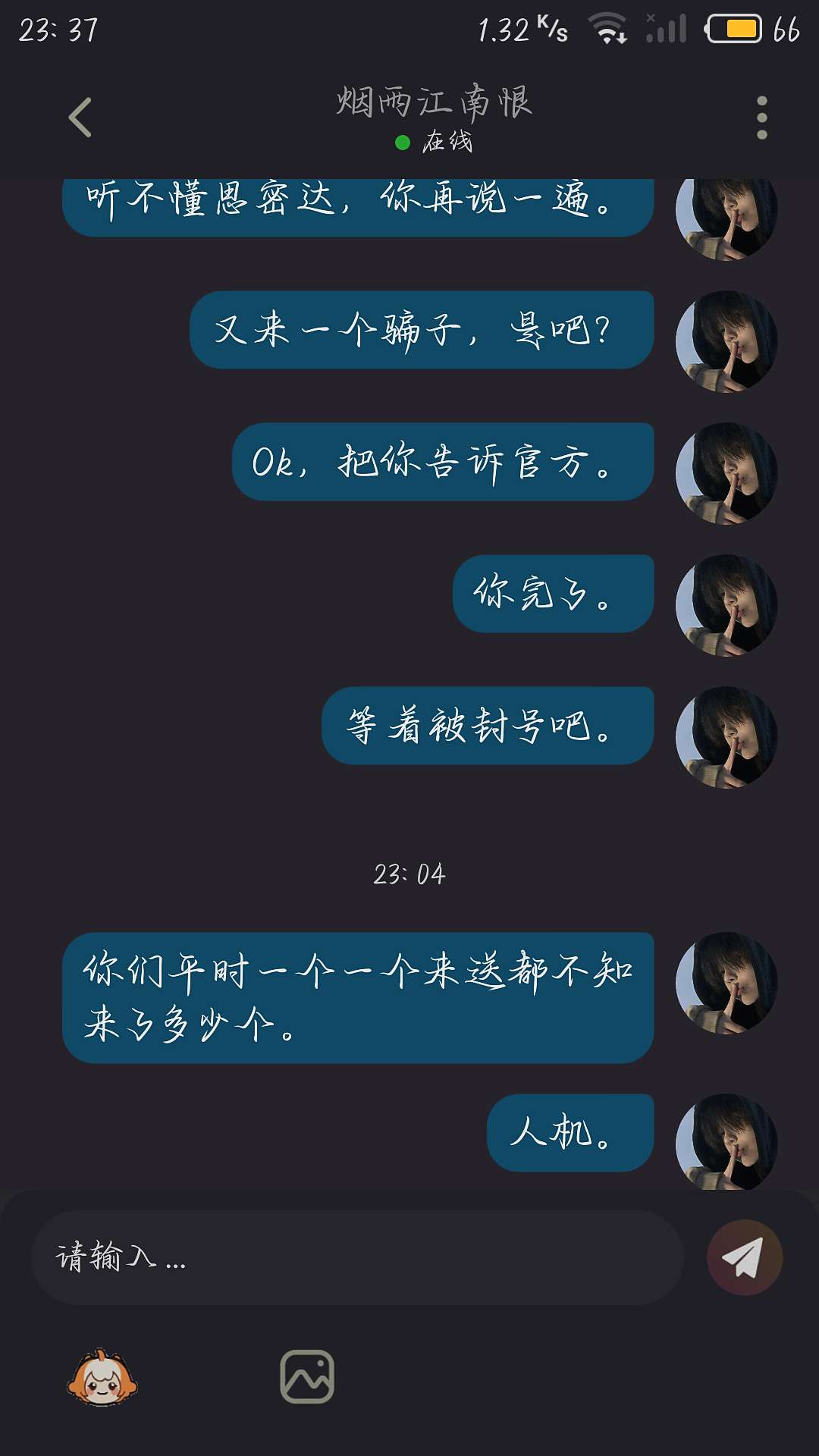Open the emoji sticker panel
This screenshot has height=1456, width=819.
102,1377
